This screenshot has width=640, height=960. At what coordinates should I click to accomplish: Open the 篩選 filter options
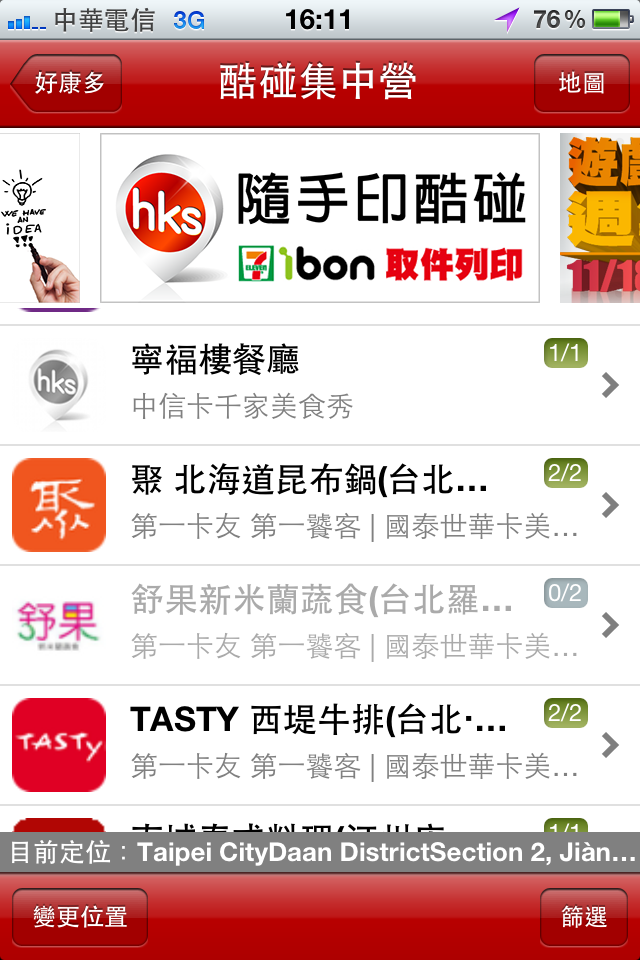(583, 917)
